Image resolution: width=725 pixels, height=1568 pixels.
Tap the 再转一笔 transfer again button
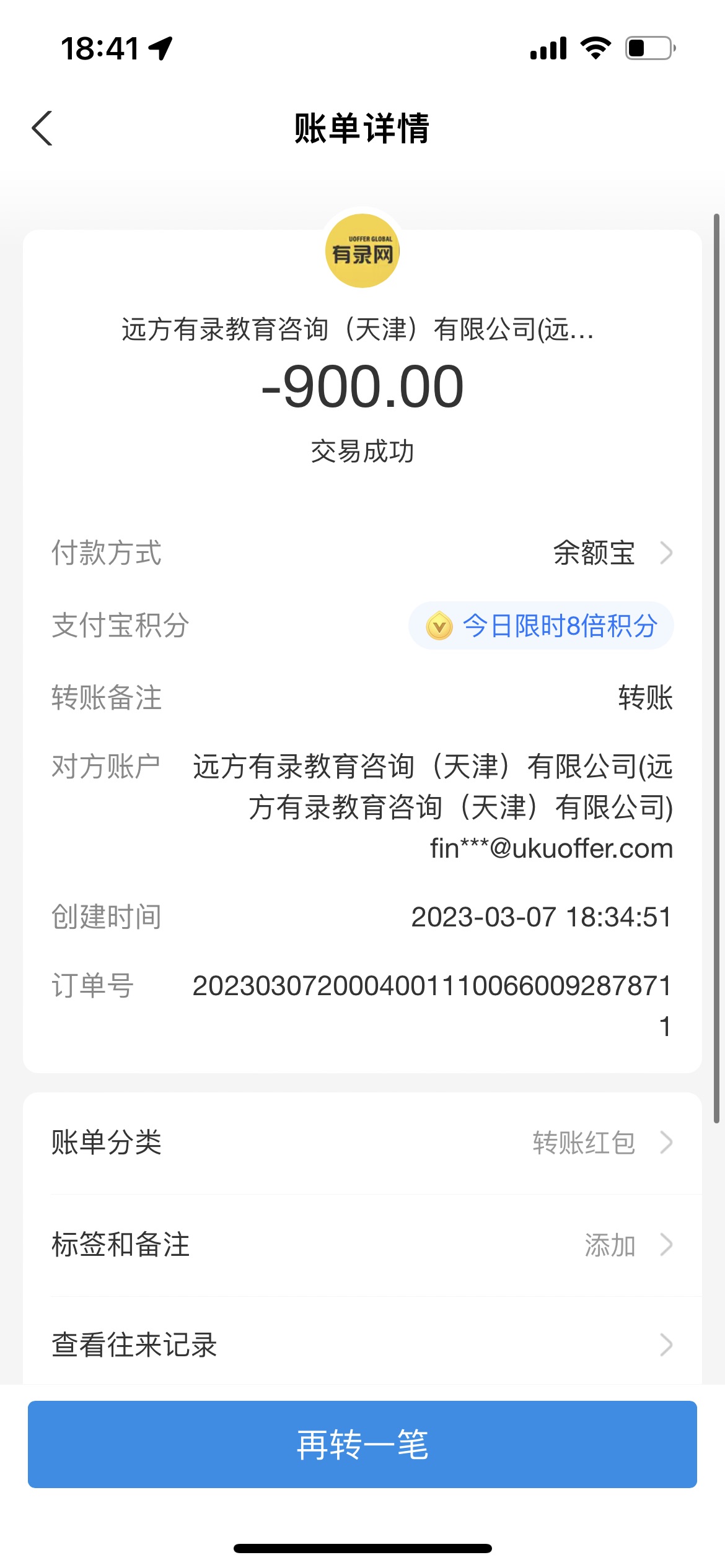[x=362, y=1444]
